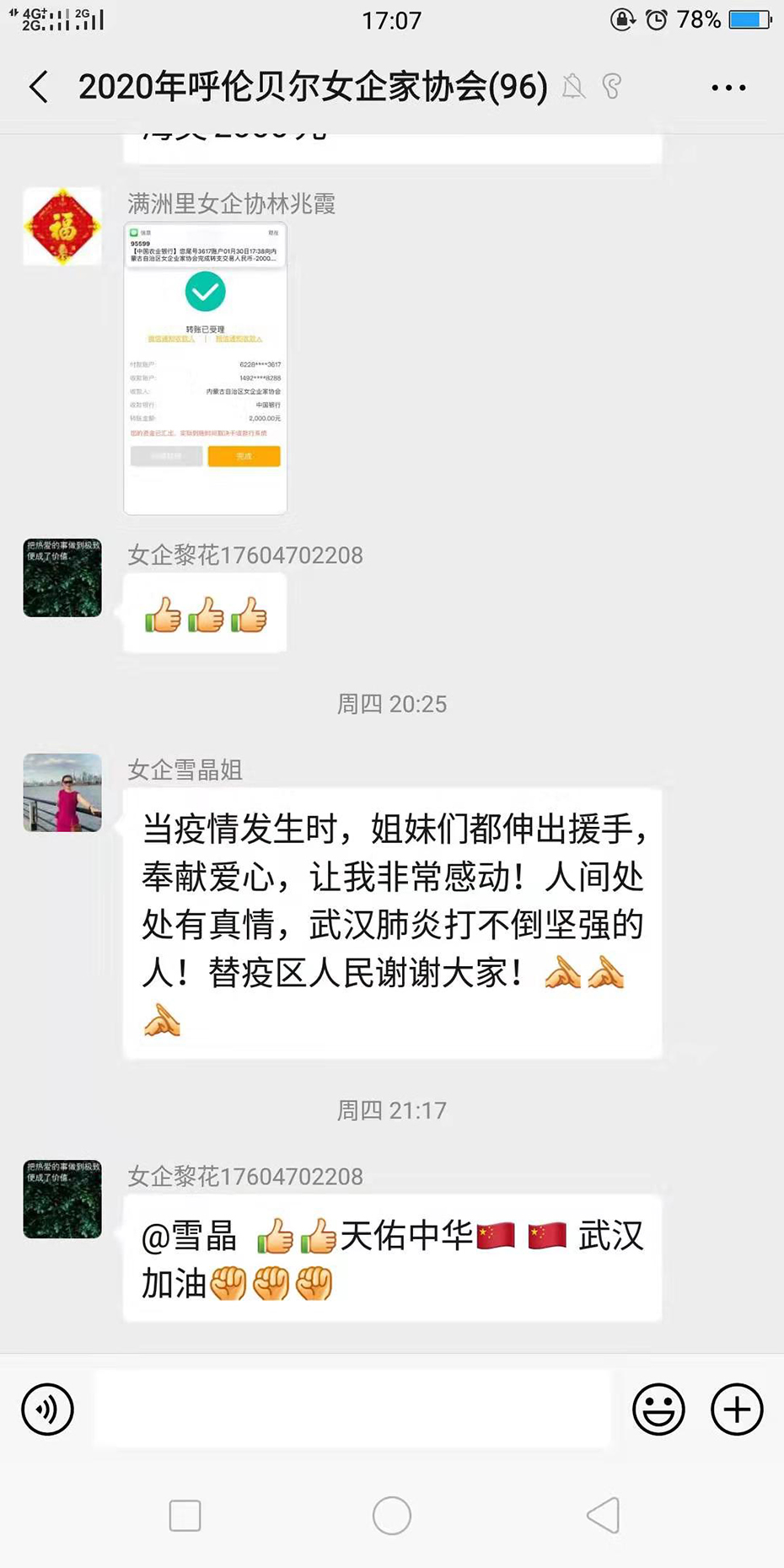Go back from the group chat

point(39,87)
